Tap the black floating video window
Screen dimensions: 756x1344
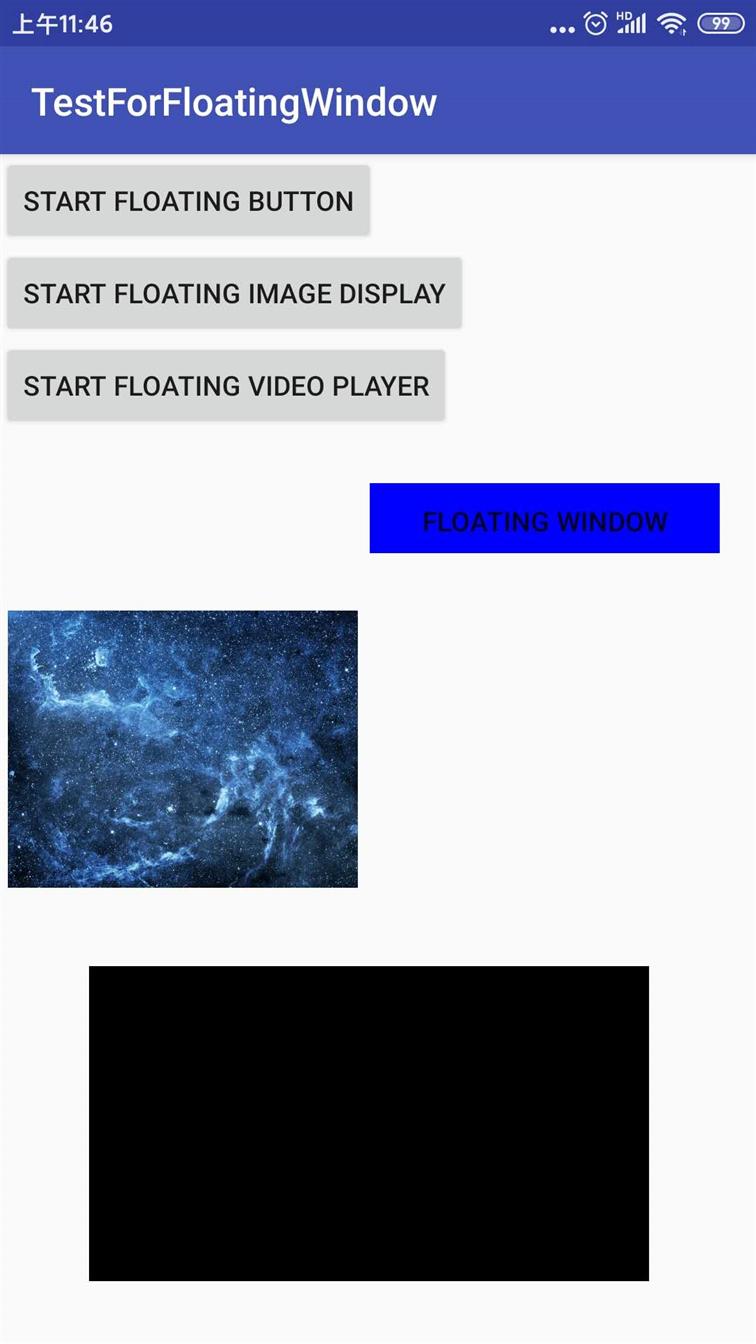click(x=369, y=1123)
